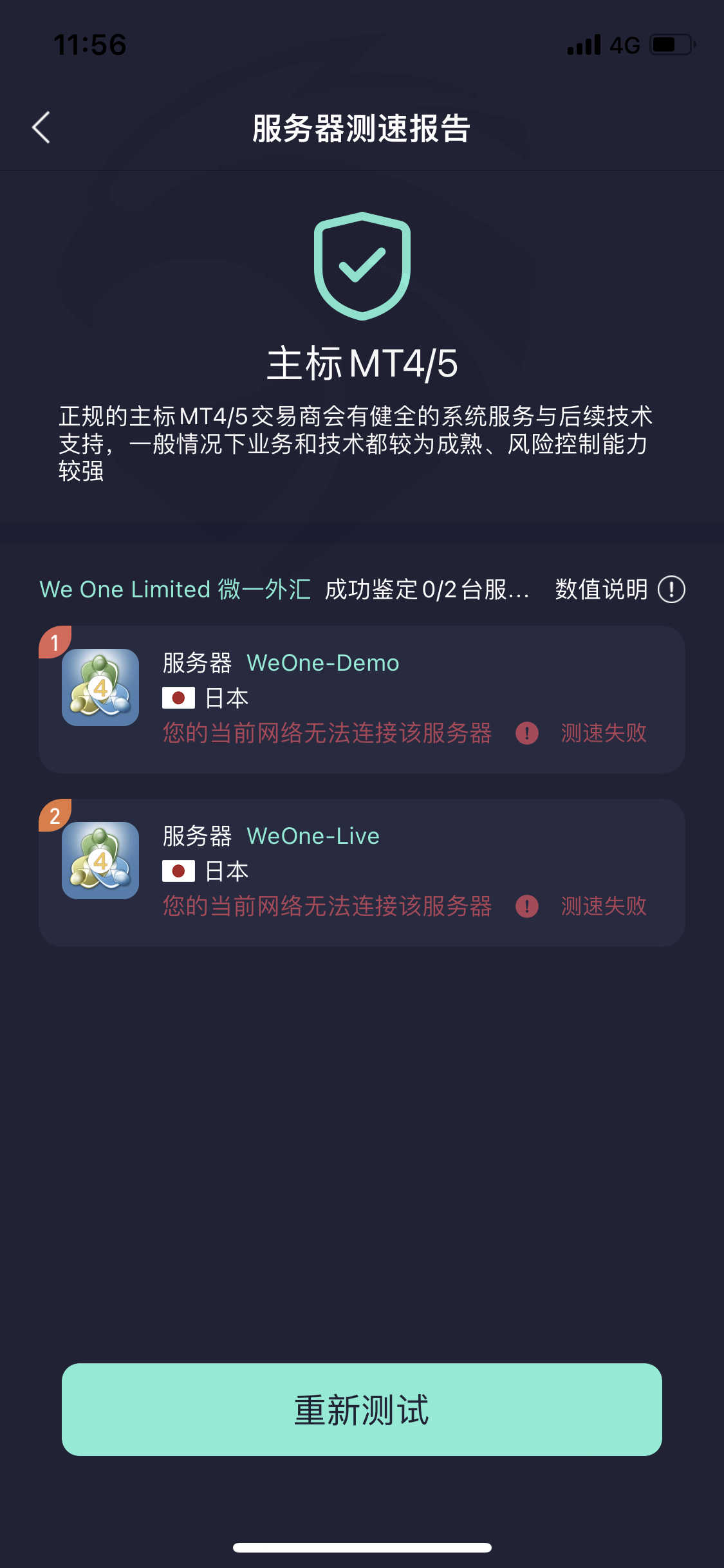View the error alert icon for WeOne-Live
The height and width of the screenshot is (1568, 724).
click(527, 906)
